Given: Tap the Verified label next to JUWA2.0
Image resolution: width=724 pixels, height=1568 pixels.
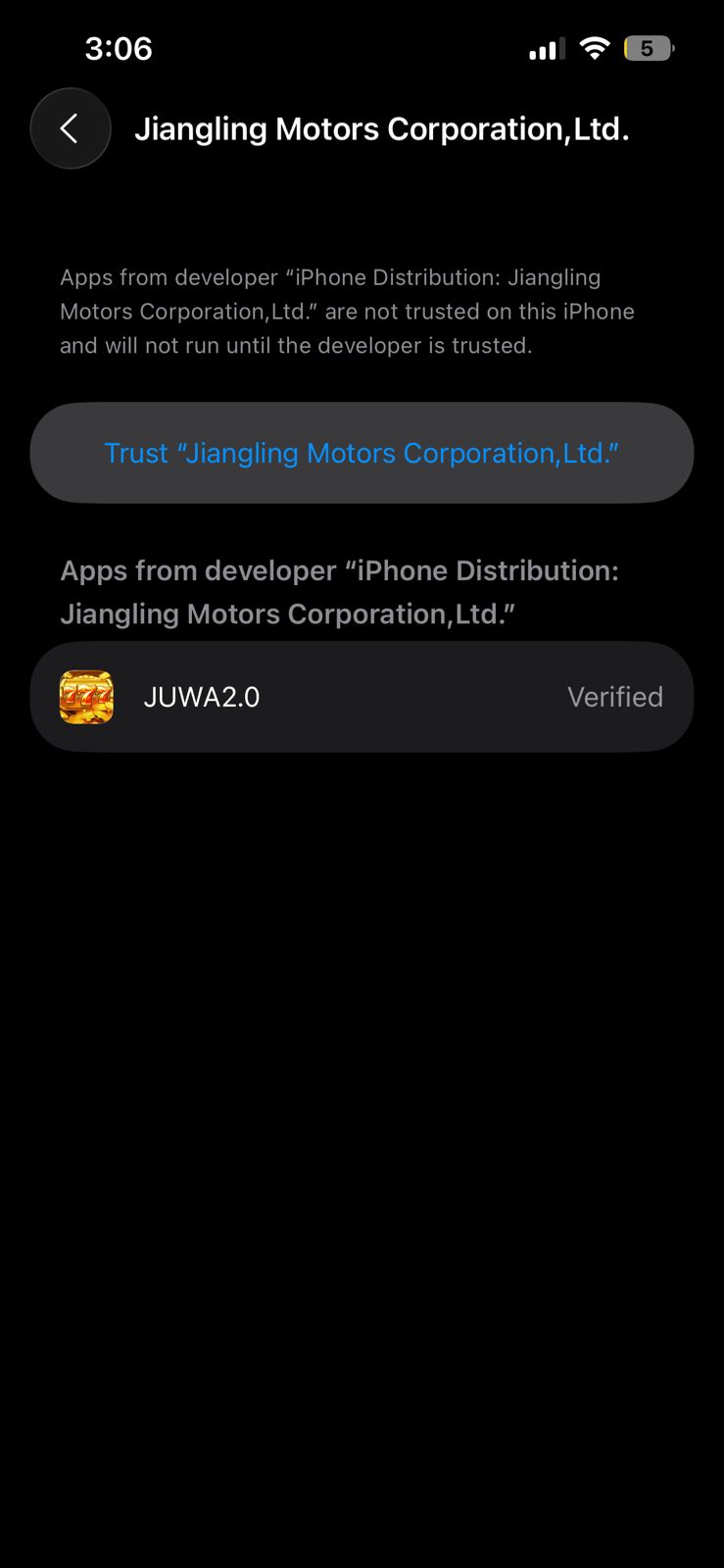Looking at the screenshot, I should click(615, 696).
